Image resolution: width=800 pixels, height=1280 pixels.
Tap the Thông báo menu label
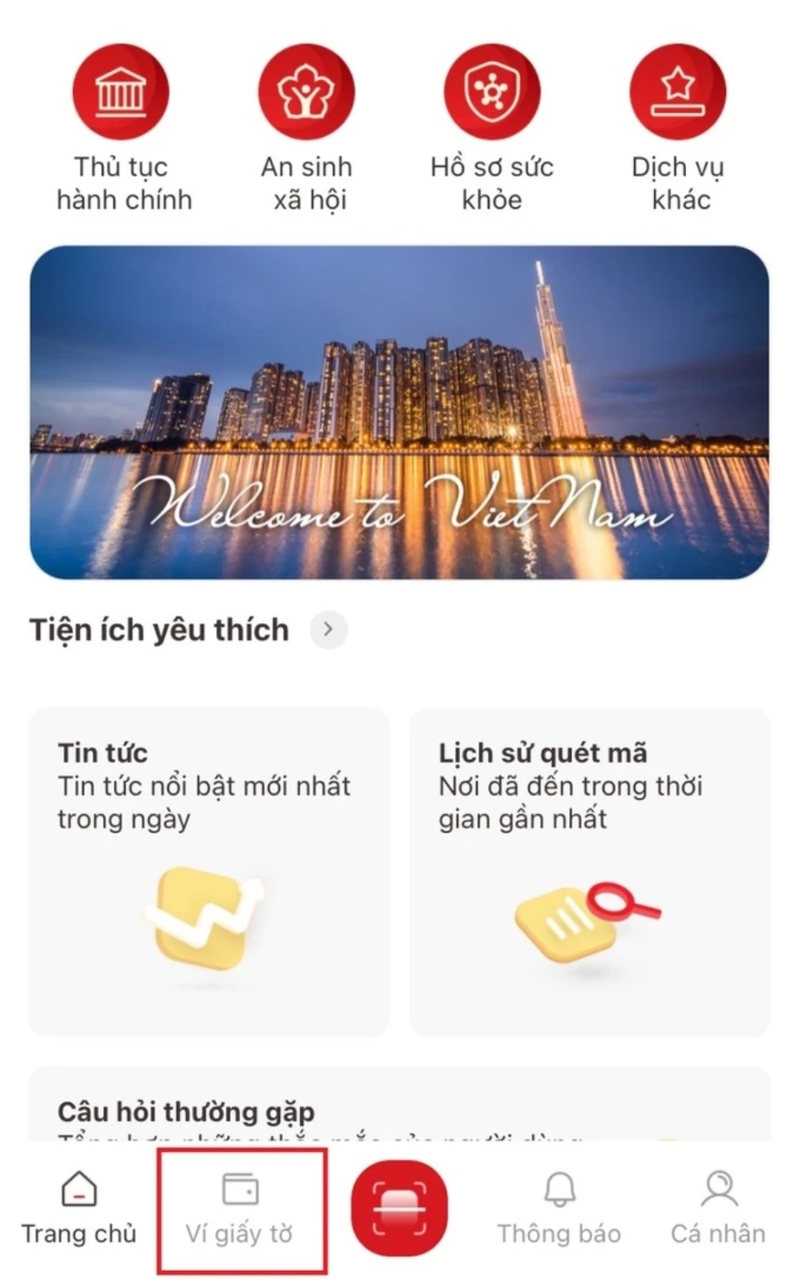(559, 1233)
